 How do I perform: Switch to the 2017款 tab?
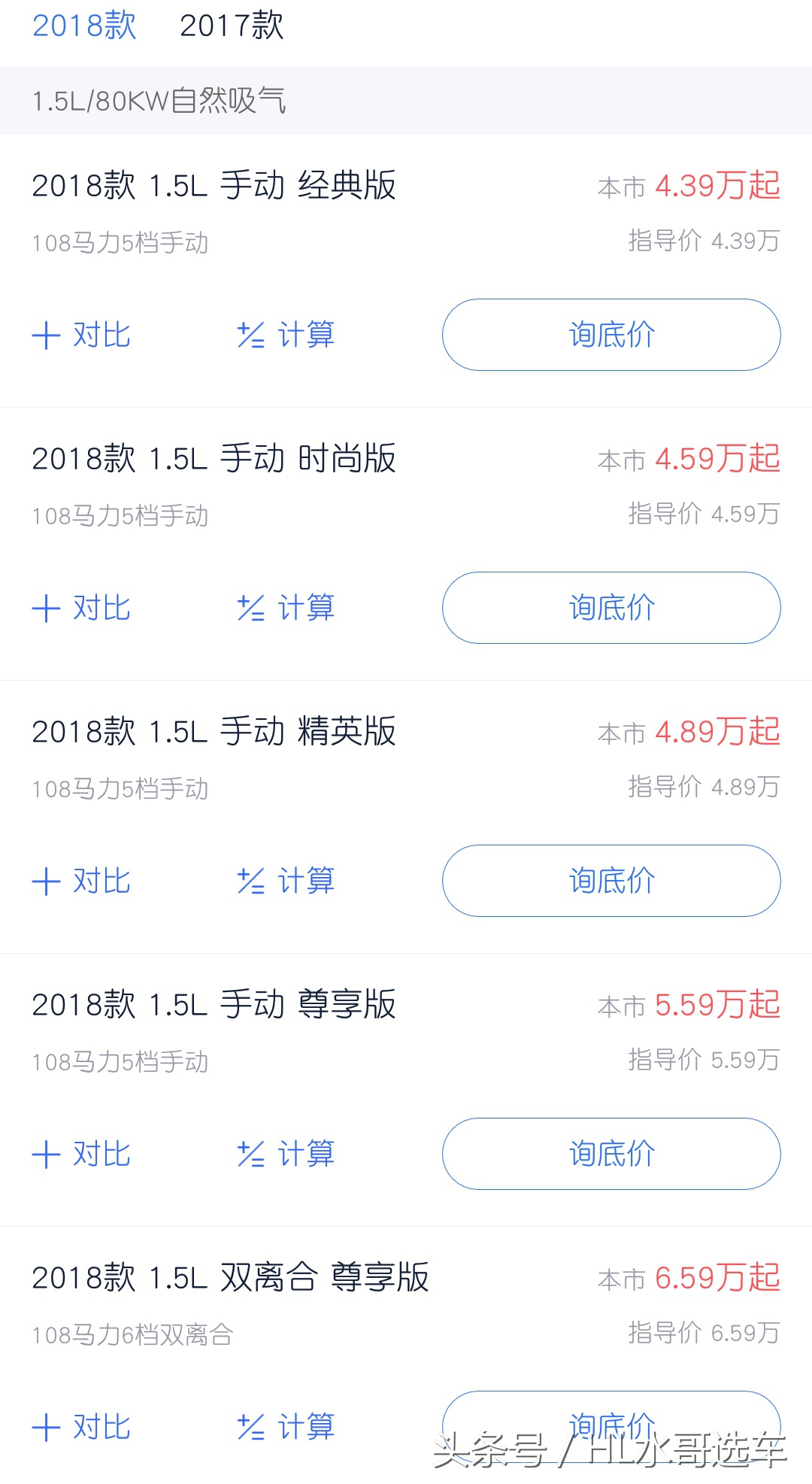231,26
